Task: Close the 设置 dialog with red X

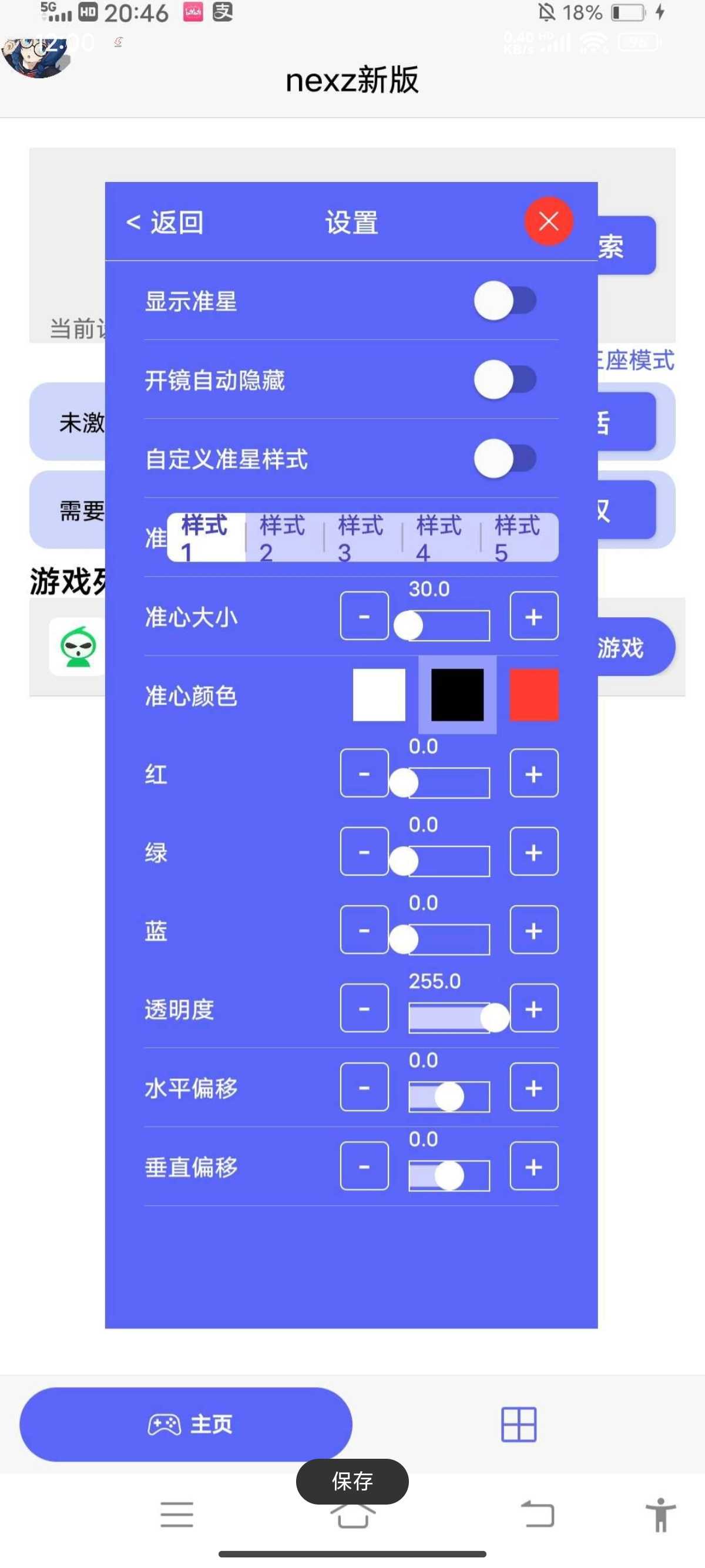Action: pyautogui.click(x=549, y=221)
